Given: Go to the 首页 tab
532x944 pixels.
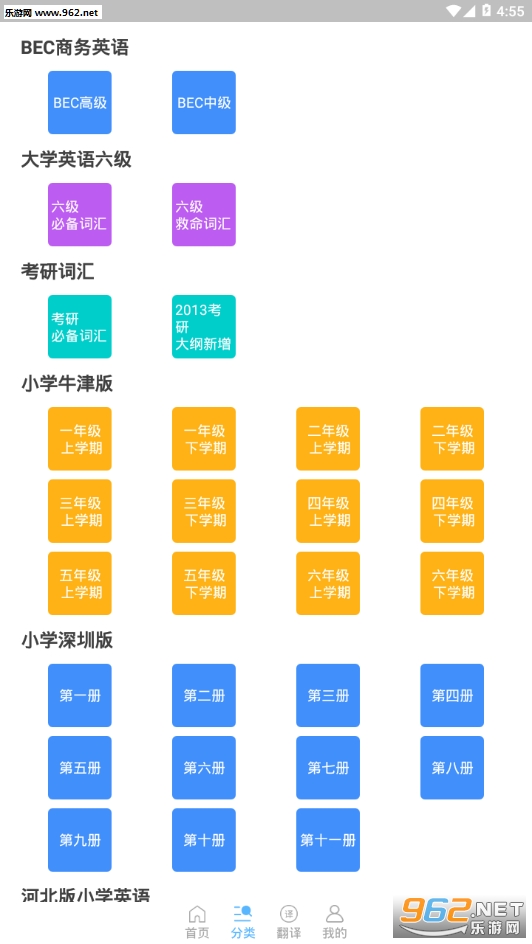Looking at the screenshot, I should 197,922.
